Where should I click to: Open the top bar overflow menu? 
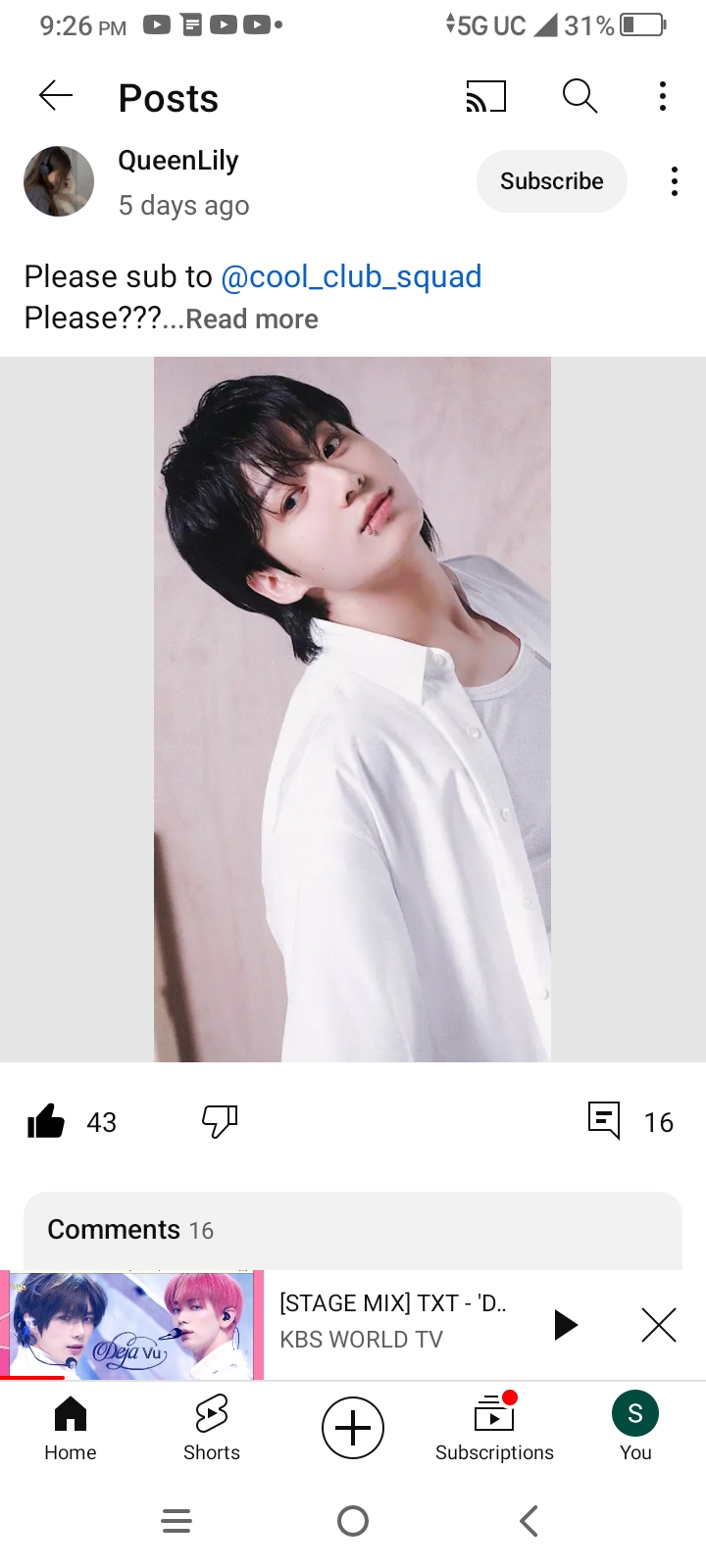[663, 96]
